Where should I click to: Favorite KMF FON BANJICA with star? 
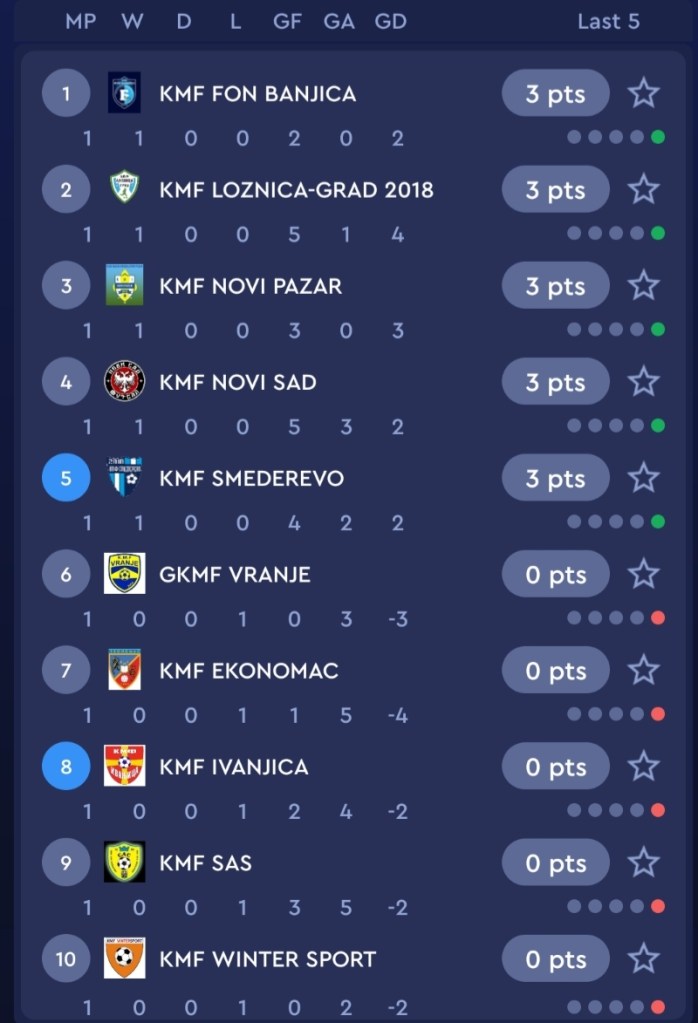[x=643, y=94]
